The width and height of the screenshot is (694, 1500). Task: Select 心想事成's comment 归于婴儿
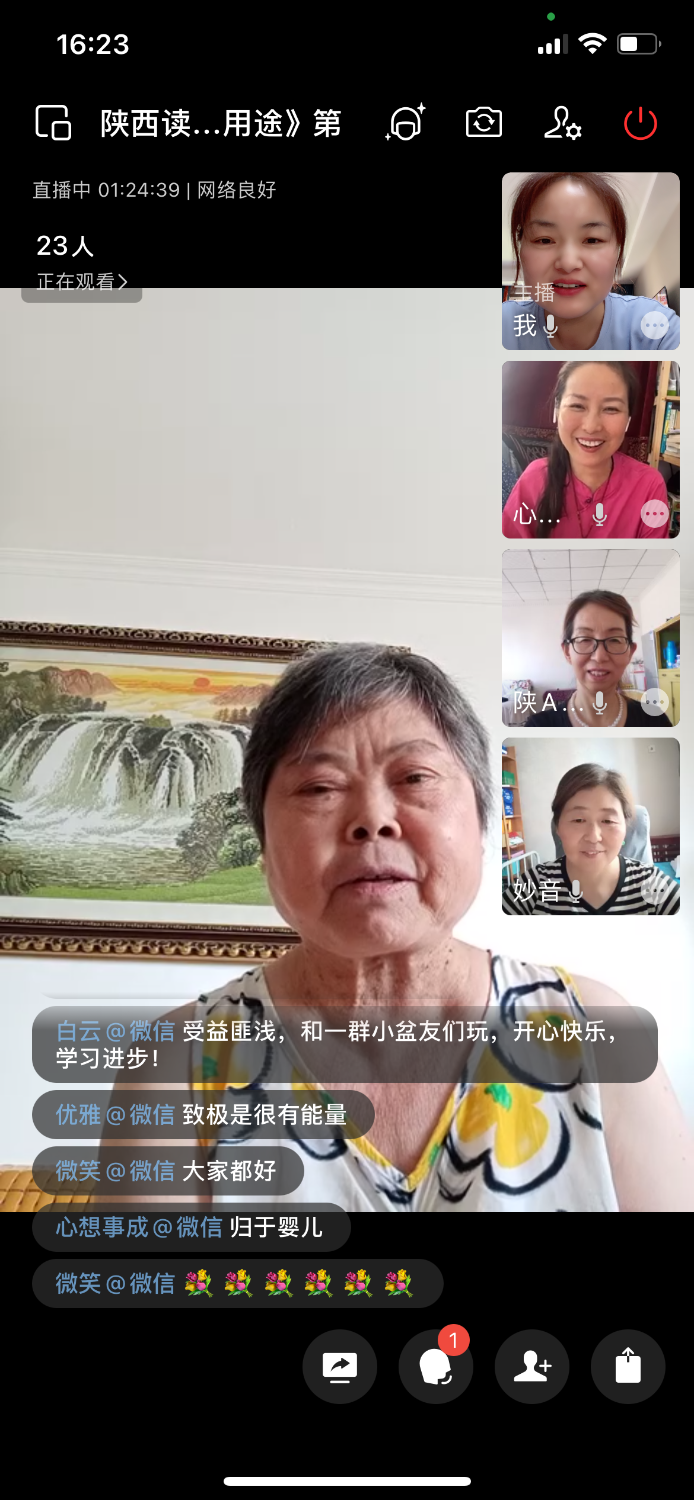tap(190, 1227)
